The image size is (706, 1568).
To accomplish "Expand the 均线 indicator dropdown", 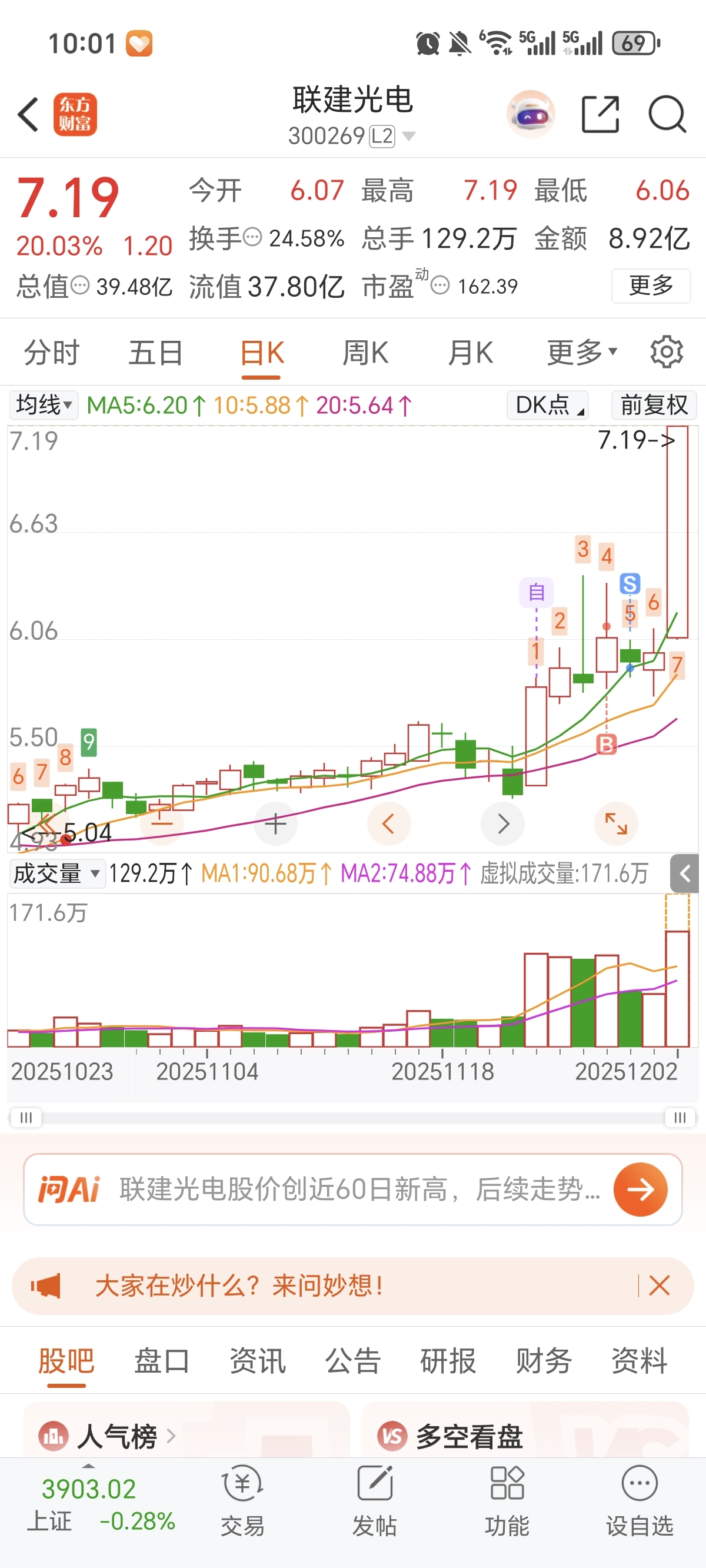I will (x=44, y=405).
